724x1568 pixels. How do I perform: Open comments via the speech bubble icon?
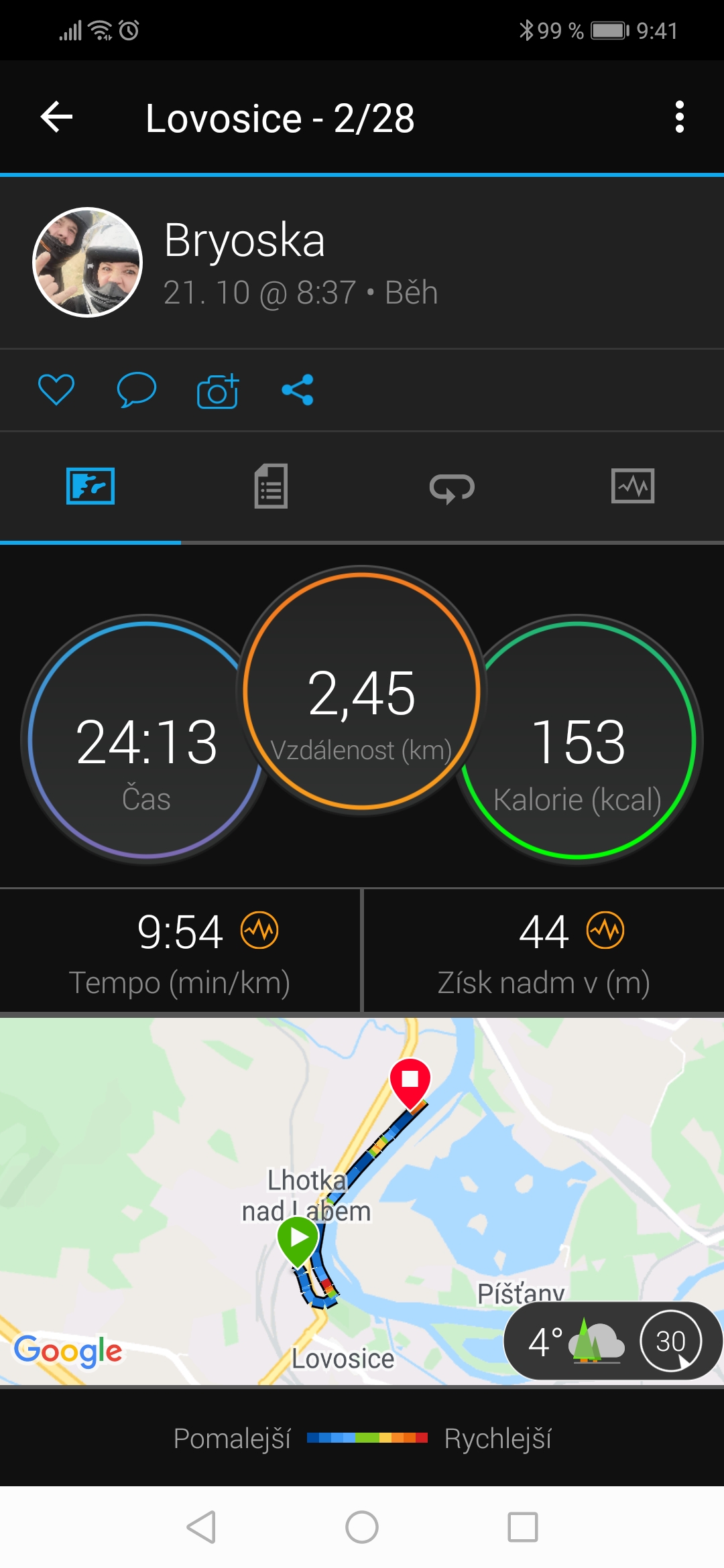tap(137, 389)
